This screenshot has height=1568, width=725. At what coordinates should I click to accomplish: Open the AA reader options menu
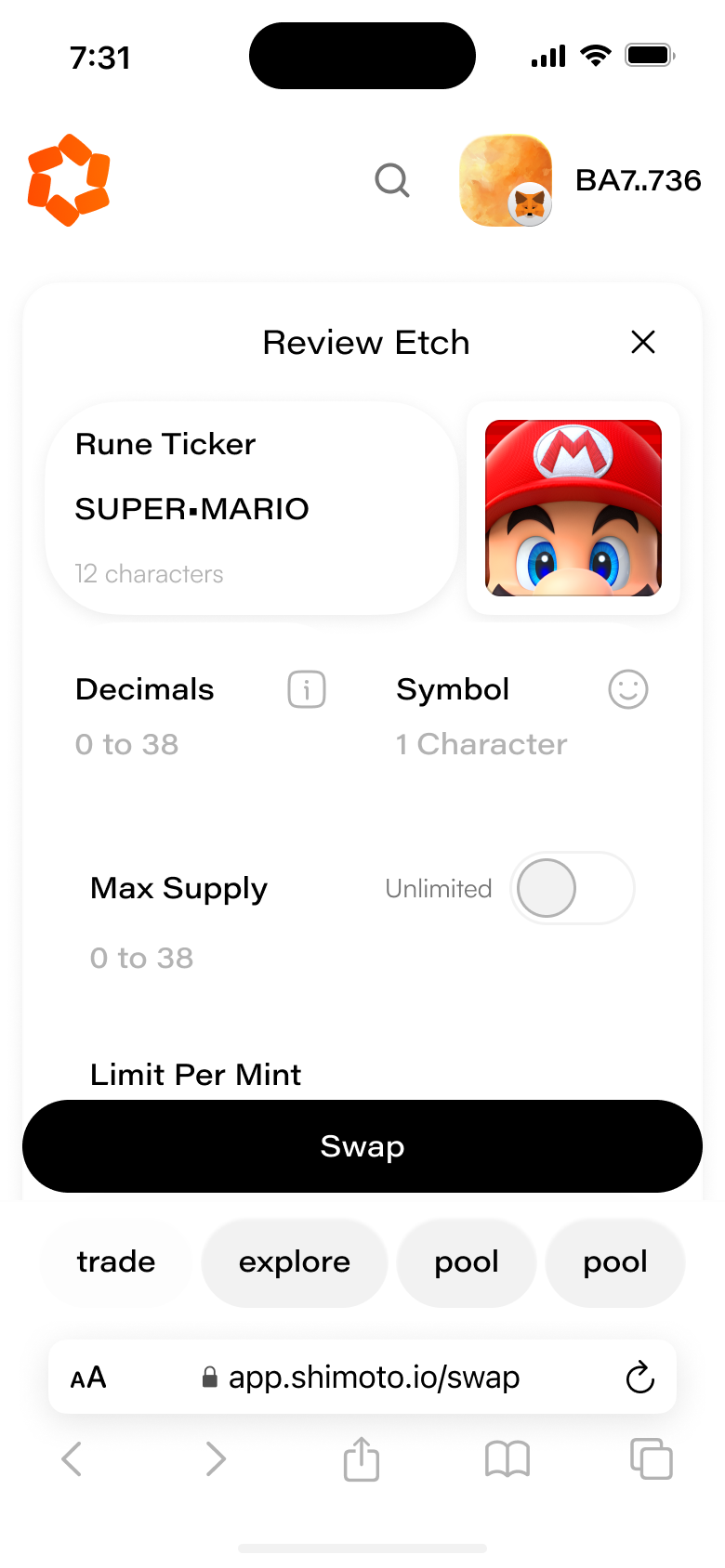point(88,1378)
